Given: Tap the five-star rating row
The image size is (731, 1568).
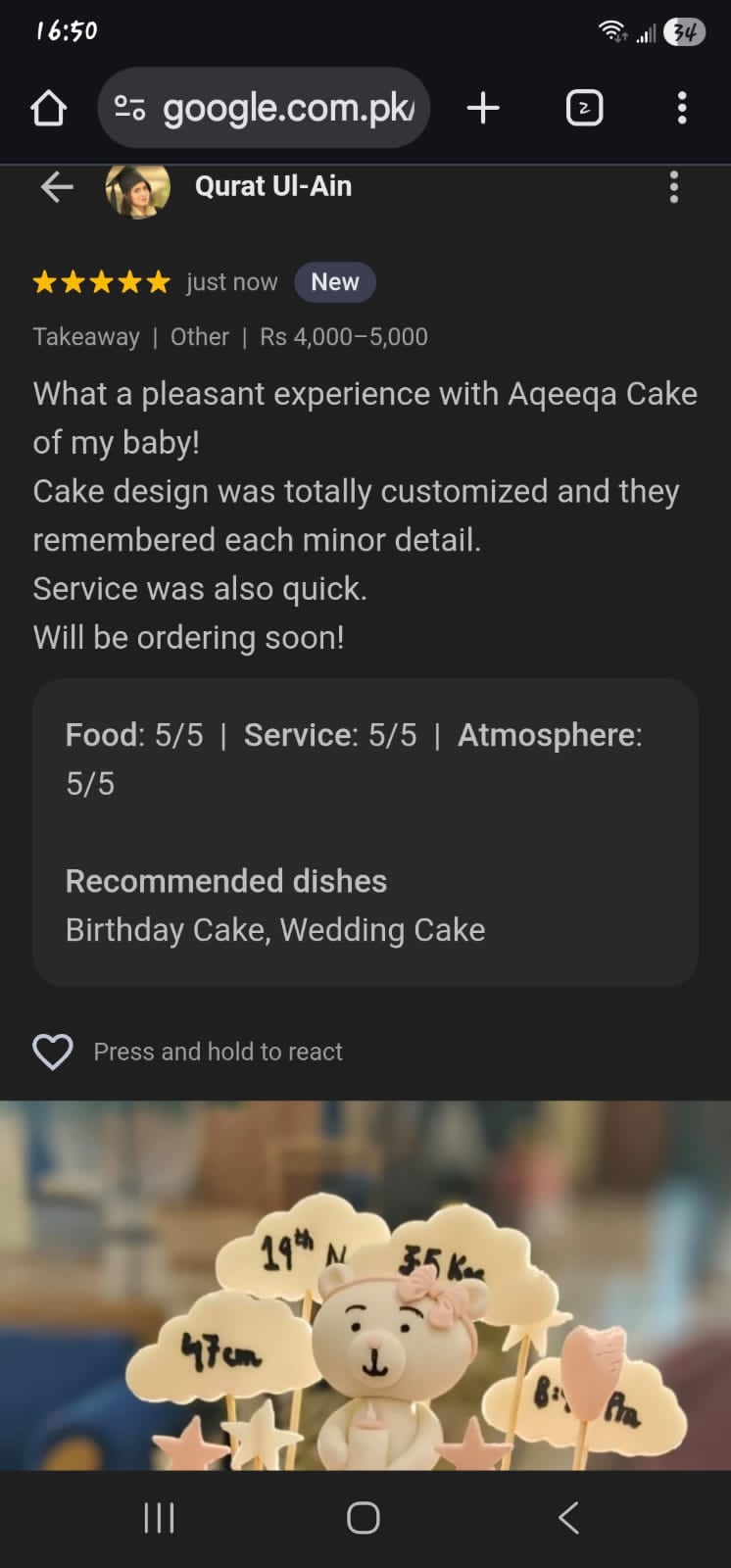Looking at the screenshot, I should (99, 282).
